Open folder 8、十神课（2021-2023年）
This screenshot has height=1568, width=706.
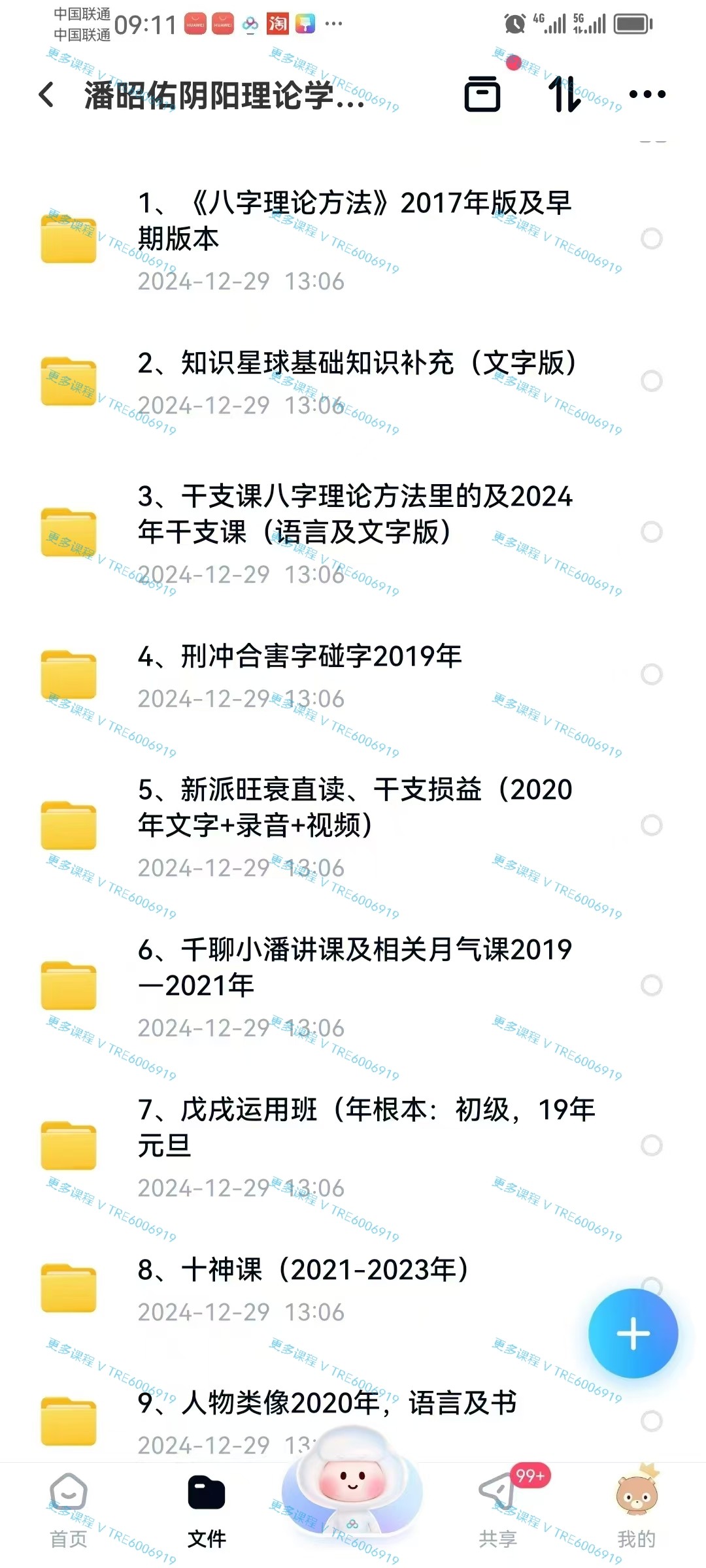tap(327, 1287)
